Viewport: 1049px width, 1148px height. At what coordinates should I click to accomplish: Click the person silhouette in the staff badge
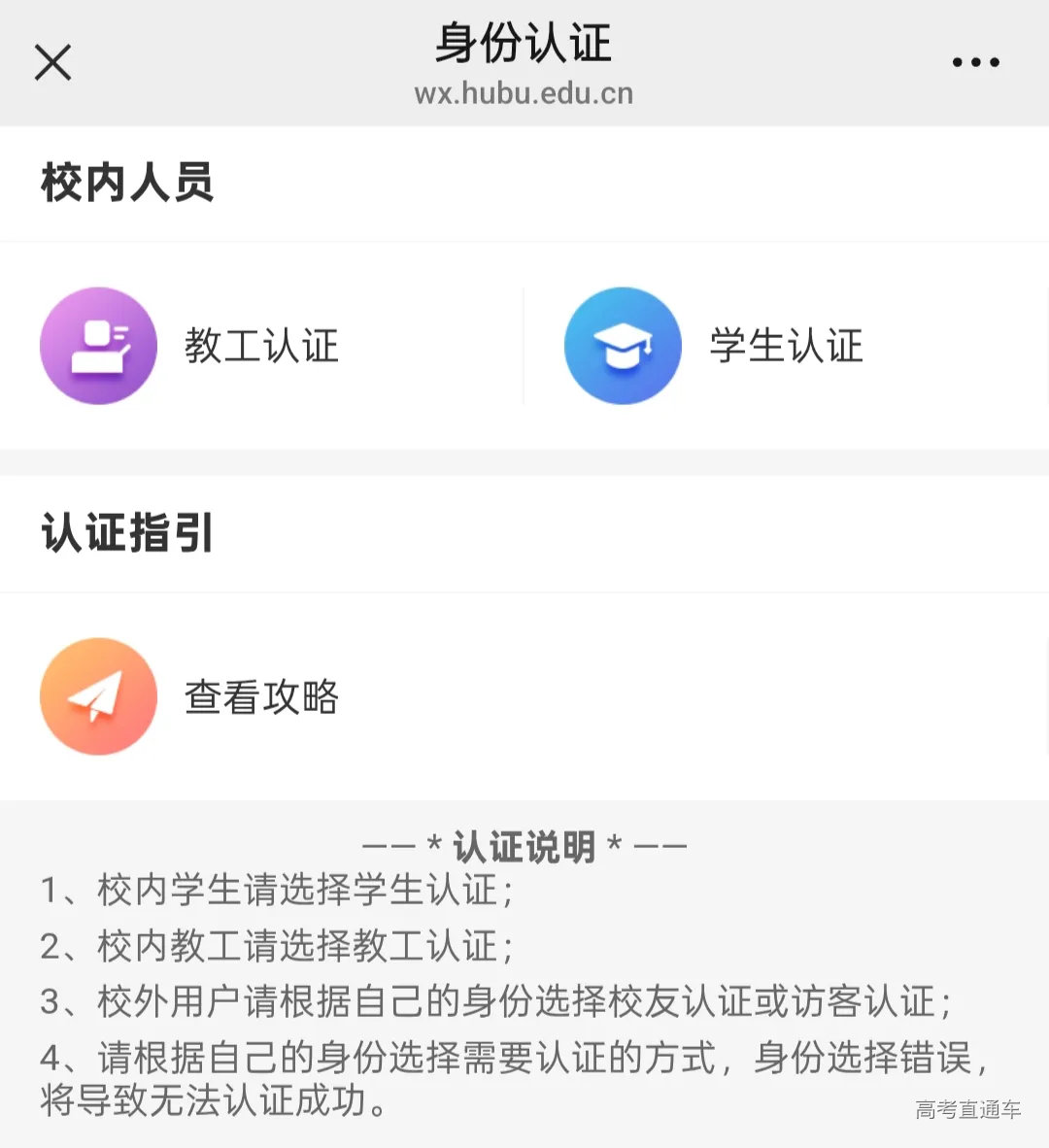pos(98,346)
